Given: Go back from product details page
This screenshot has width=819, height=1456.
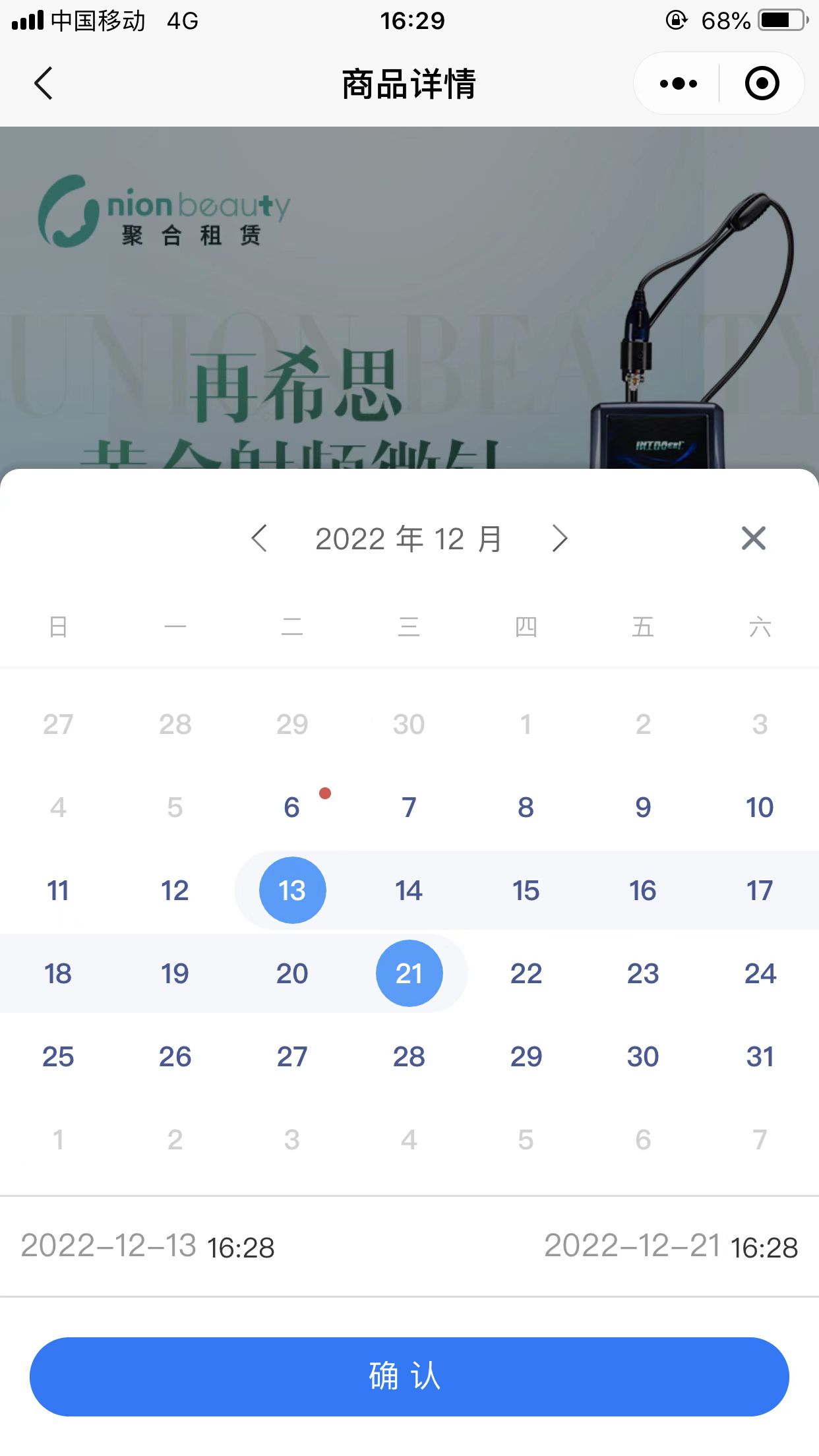Looking at the screenshot, I should tap(44, 84).
